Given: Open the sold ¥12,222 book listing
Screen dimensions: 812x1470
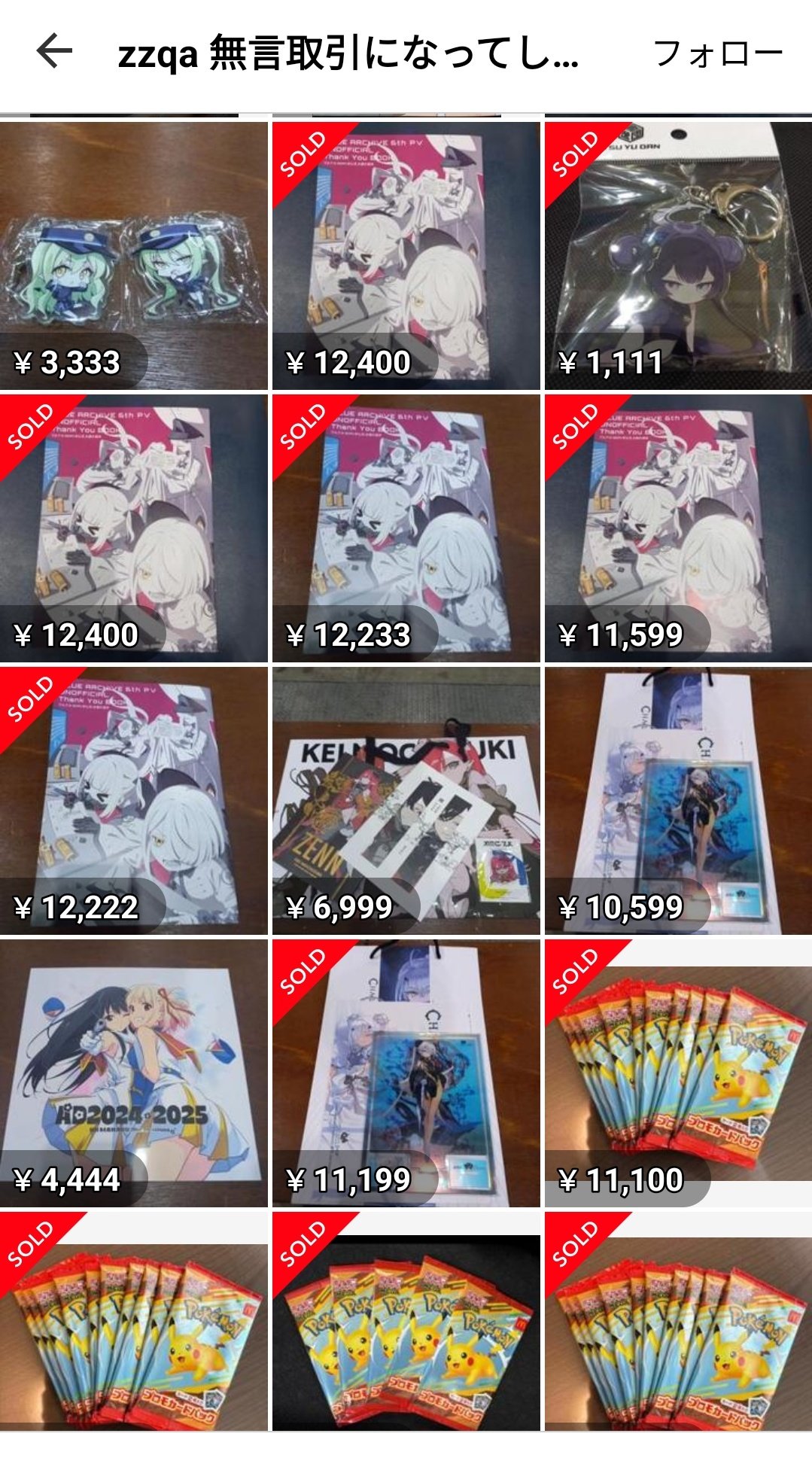Looking at the screenshot, I should pyautogui.click(x=134, y=801).
